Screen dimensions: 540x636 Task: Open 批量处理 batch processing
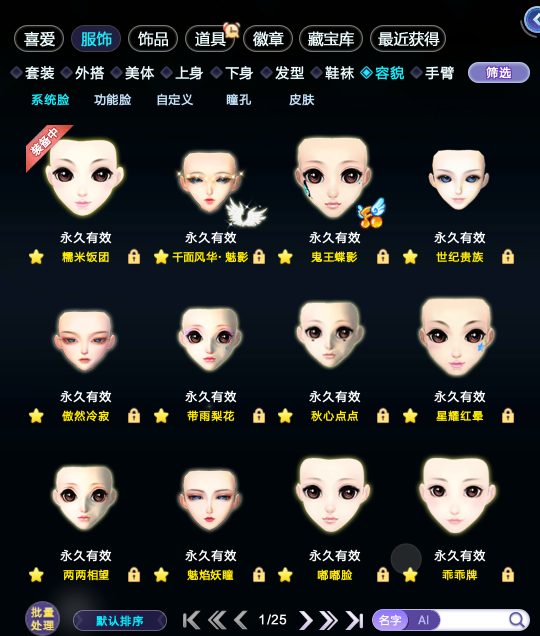[42, 619]
